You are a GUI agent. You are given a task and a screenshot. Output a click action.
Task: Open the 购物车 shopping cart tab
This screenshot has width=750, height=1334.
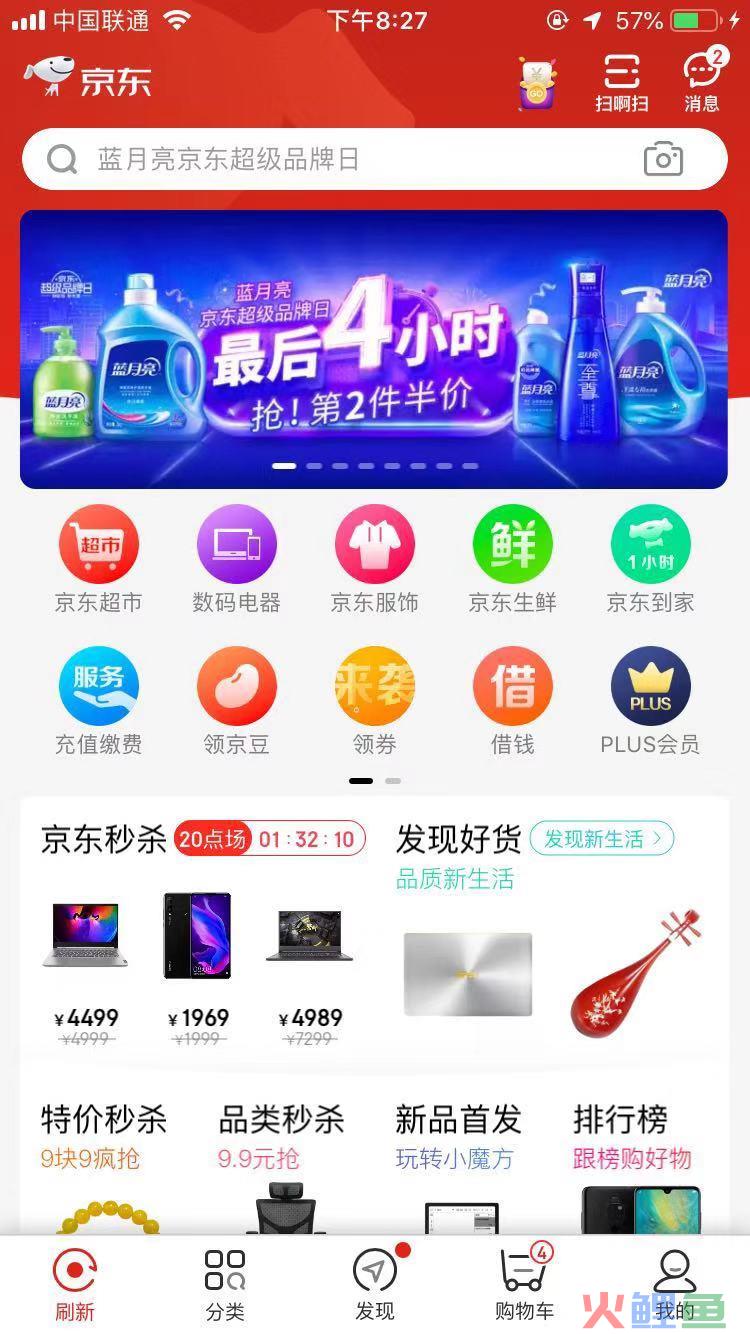(524, 1285)
